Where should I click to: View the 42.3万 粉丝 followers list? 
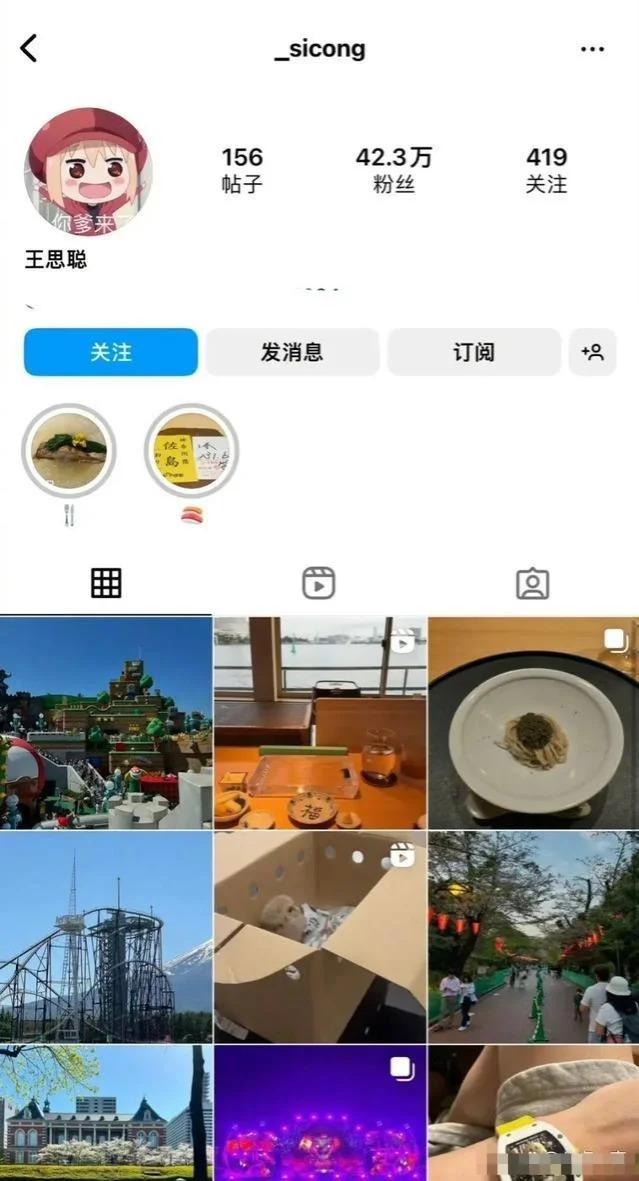[x=394, y=169]
